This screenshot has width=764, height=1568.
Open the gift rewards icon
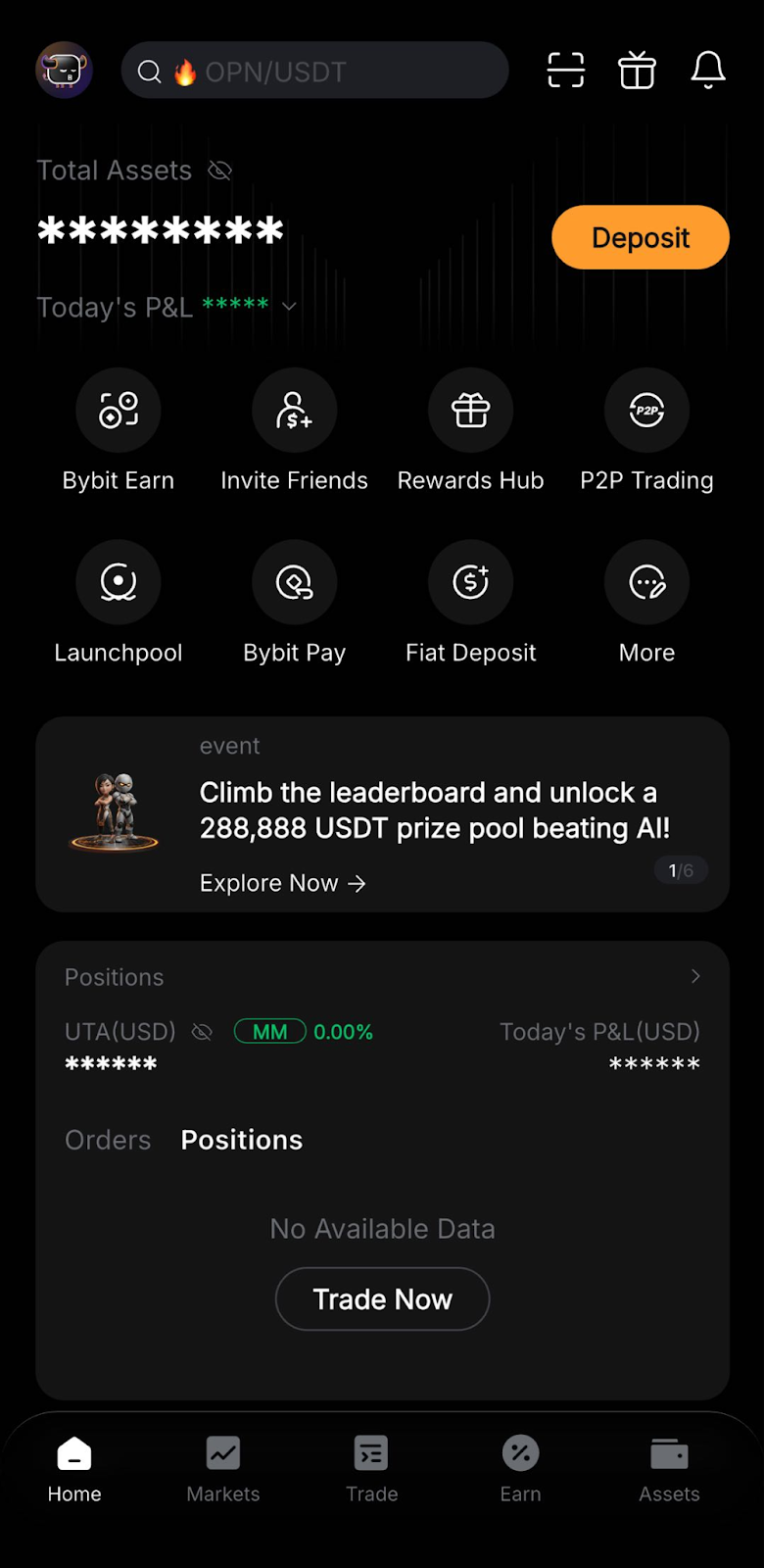(637, 71)
